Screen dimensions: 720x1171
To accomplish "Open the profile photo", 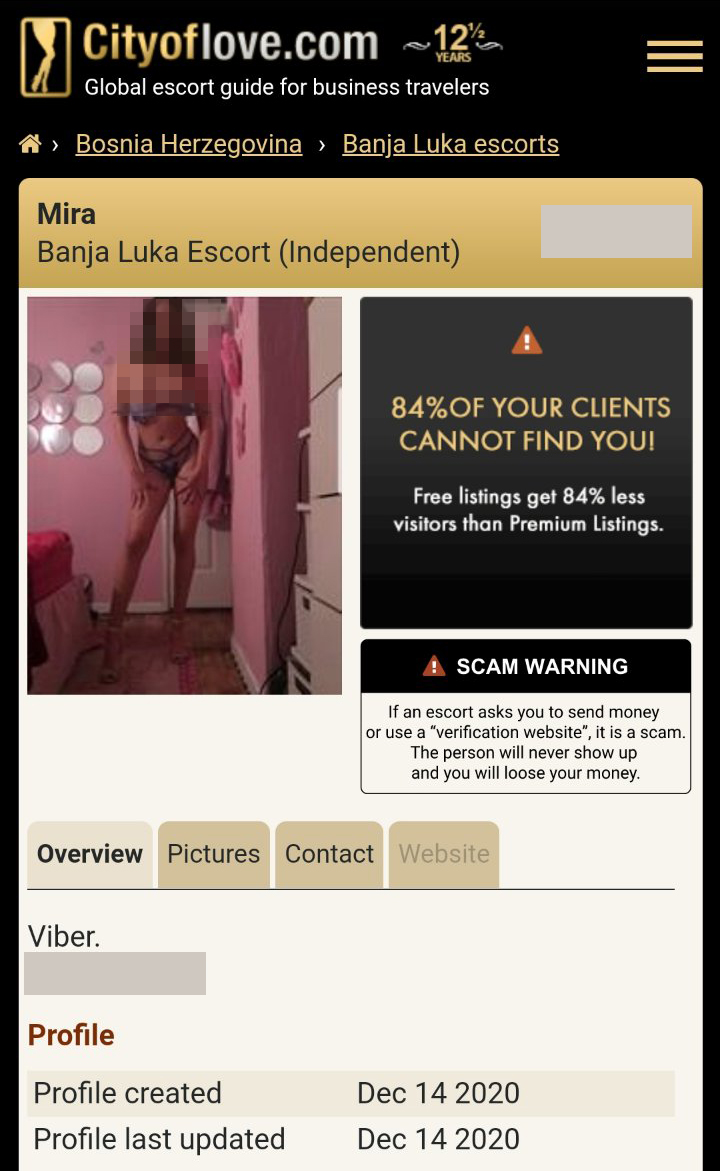I will coord(184,496).
